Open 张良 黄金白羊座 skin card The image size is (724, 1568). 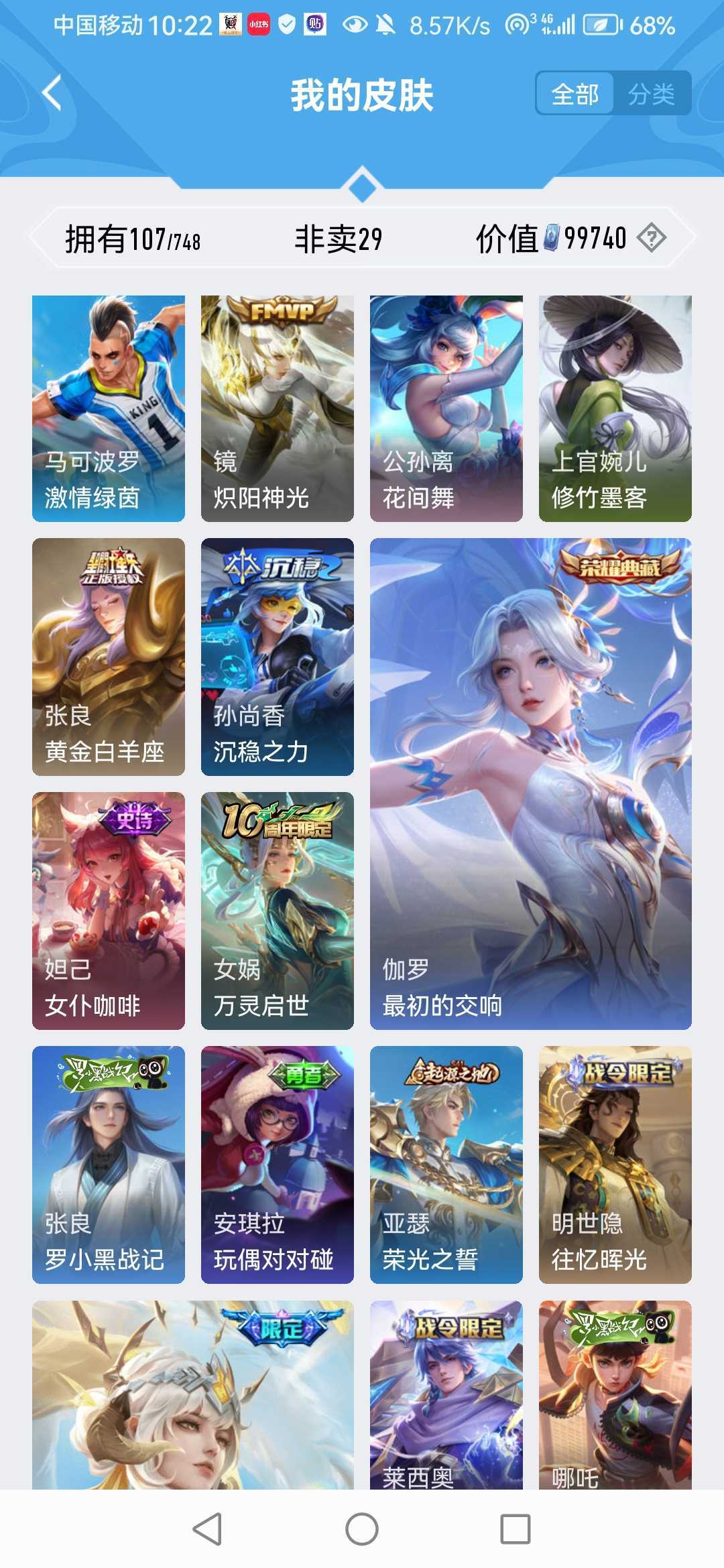tap(109, 657)
